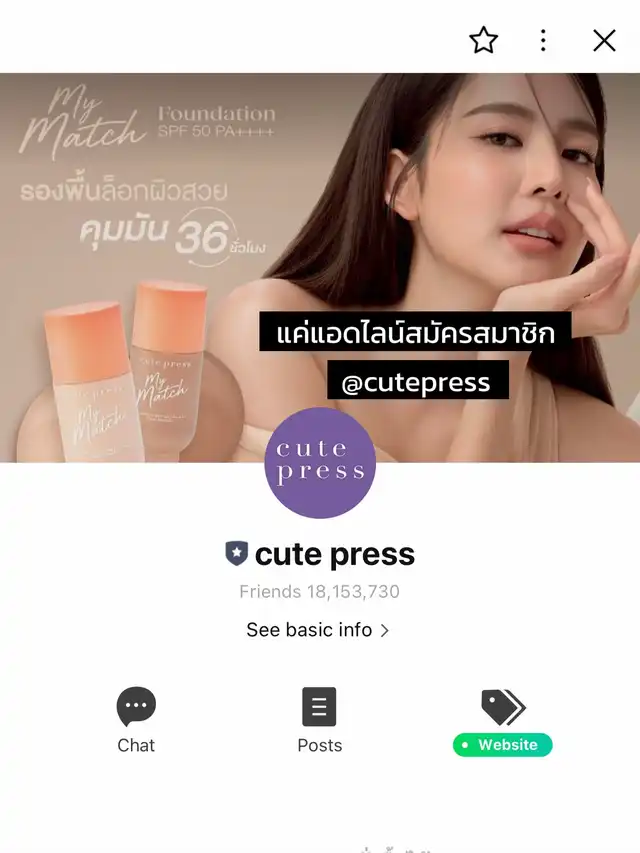Open the Posts section
Viewport: 640px width, 853px height.
point(319,720)
